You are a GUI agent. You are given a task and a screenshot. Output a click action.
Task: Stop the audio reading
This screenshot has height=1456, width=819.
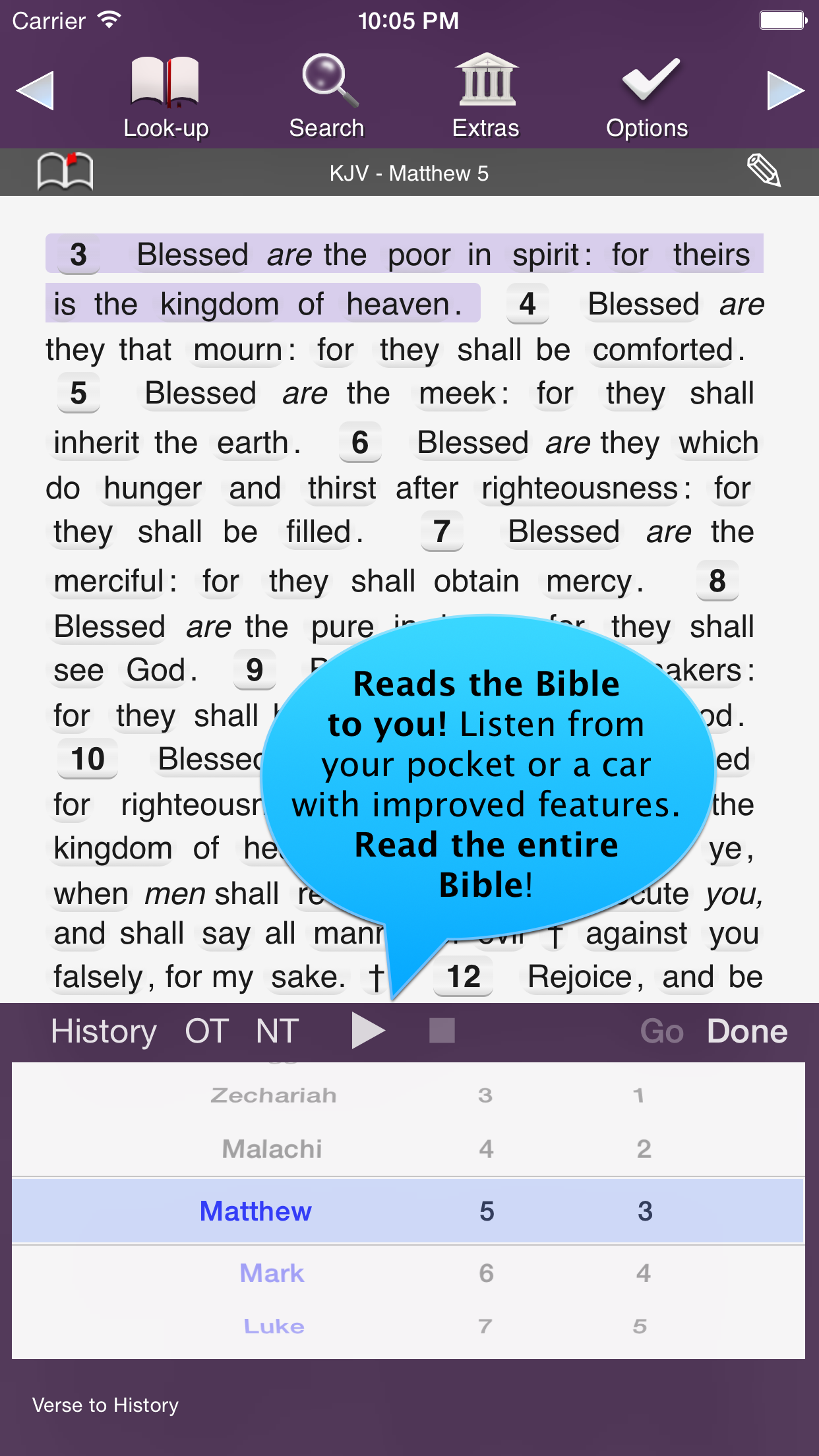pos(442,1030)
